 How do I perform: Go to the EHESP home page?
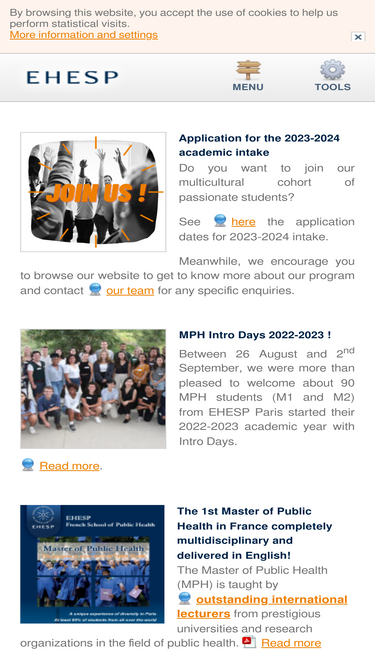click(72, 77)
